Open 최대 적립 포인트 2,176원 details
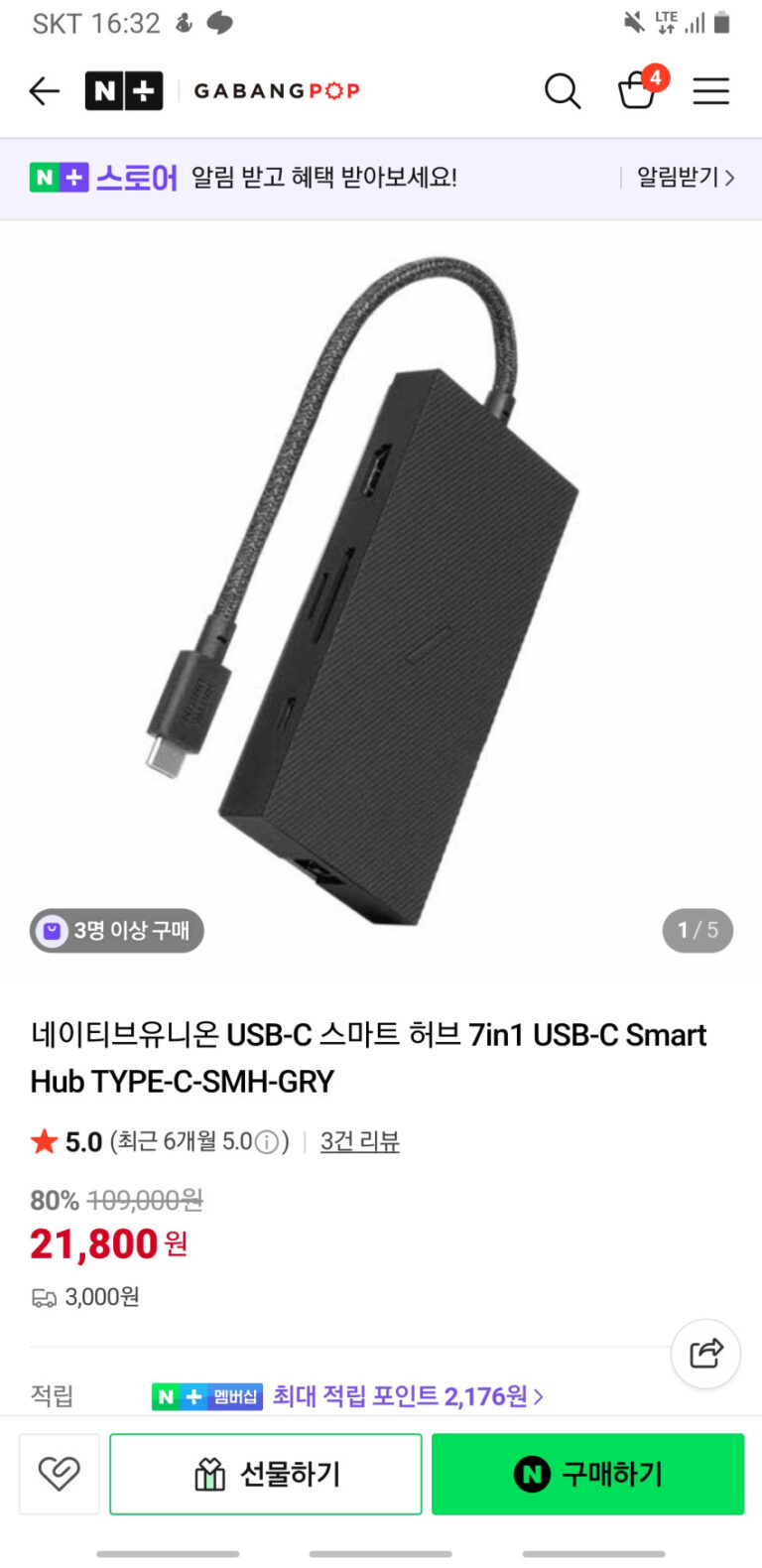This screenshot has width=762, height=1568. [x=408, y=1396]
